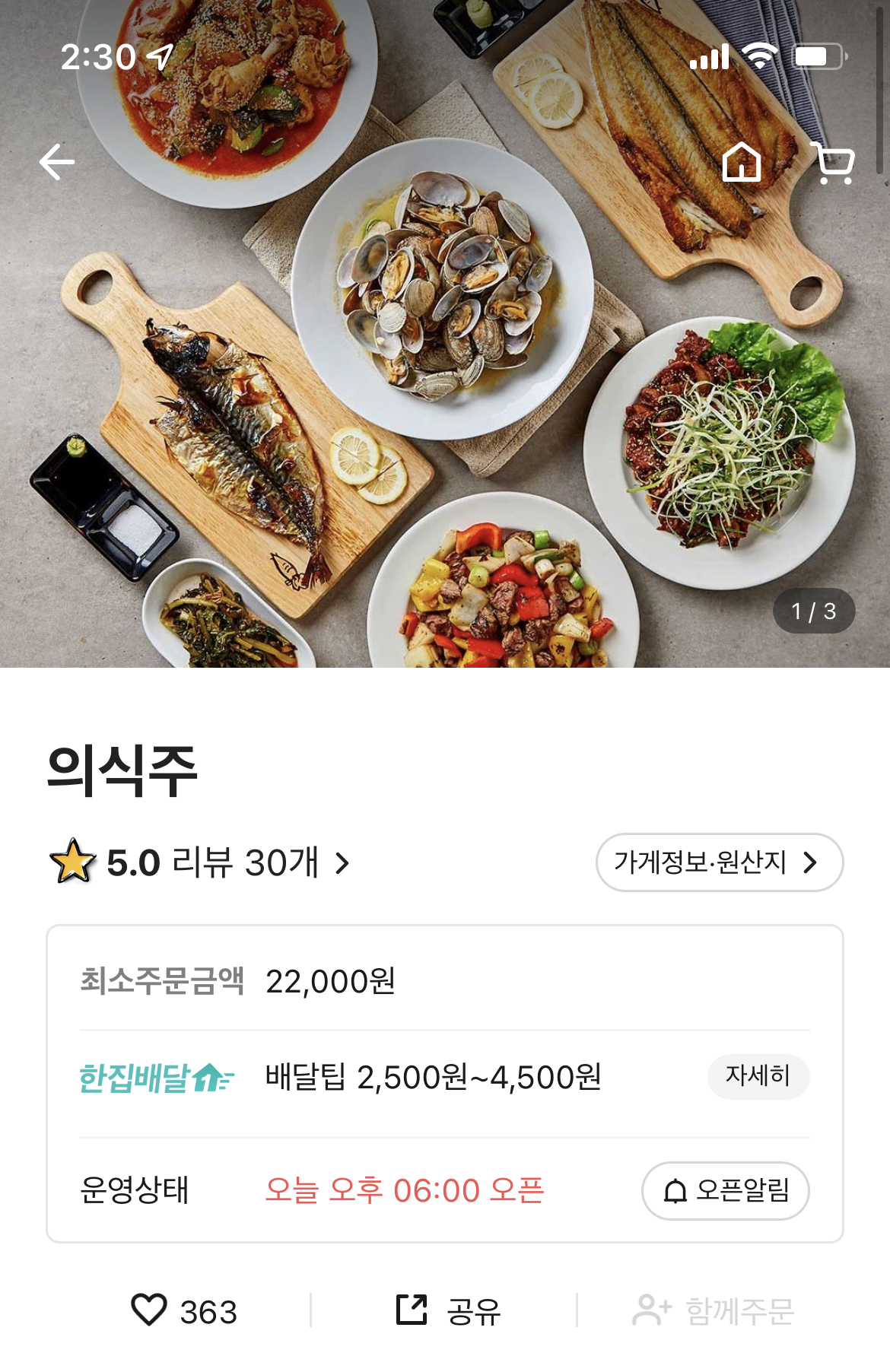Image resolution: width=890 pixels, height=1372 pixels.
Task: Tap the 함께주문 group order option
Action: pos(714,1310)
